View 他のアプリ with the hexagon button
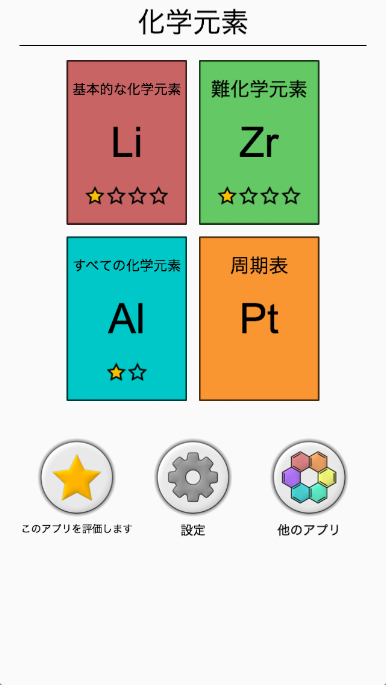The width and height of the screenshot is (386, 685). [x=309, y=477]
